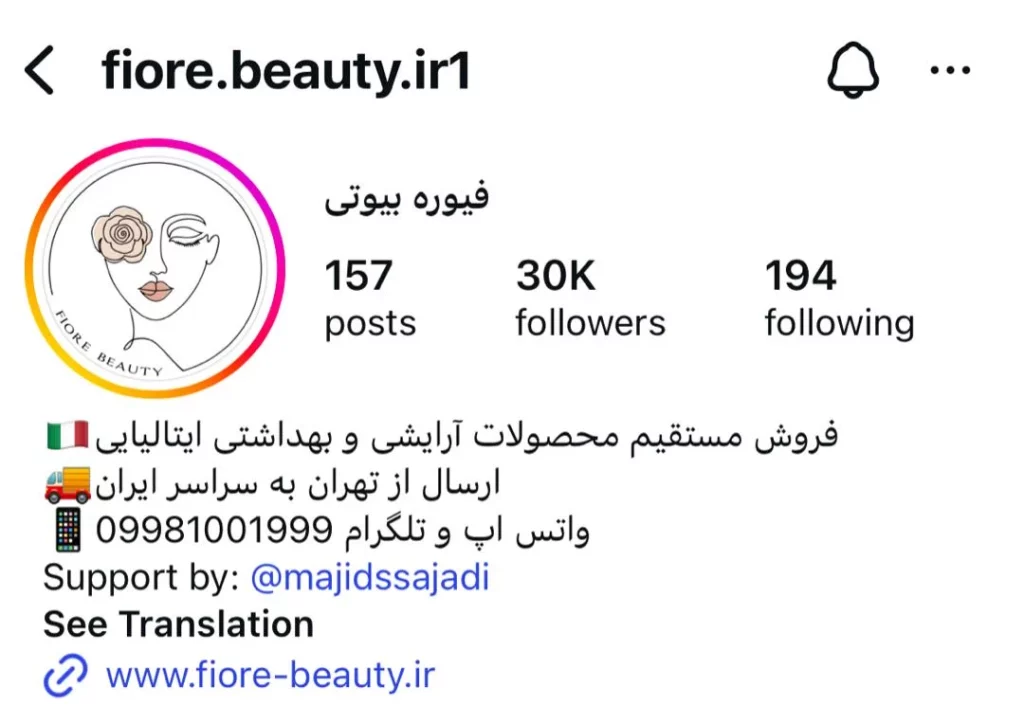Screen dimensions: 1024x723
Task: Tap See Translation for the bio
Action: (x=178, y=624)
